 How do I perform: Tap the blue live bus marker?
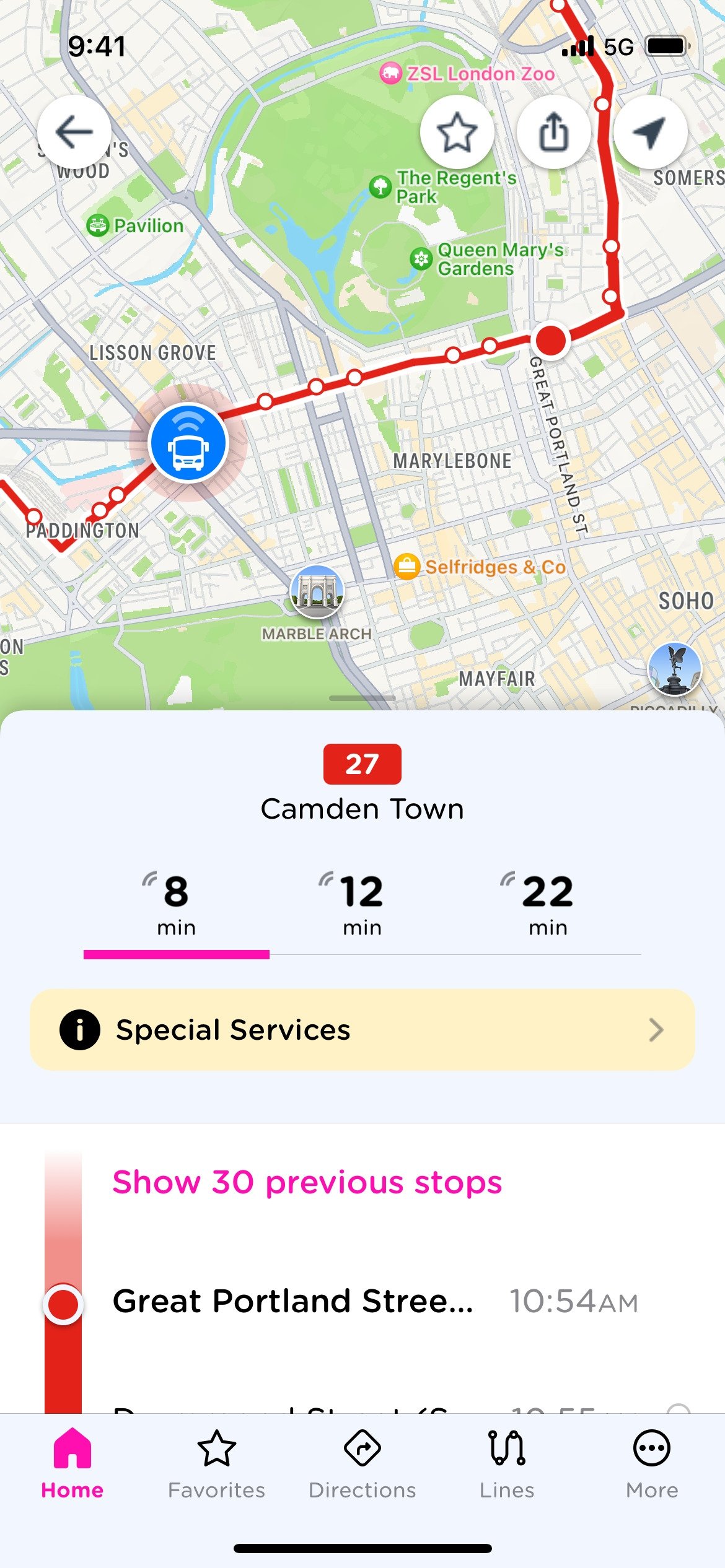[188, 443]
